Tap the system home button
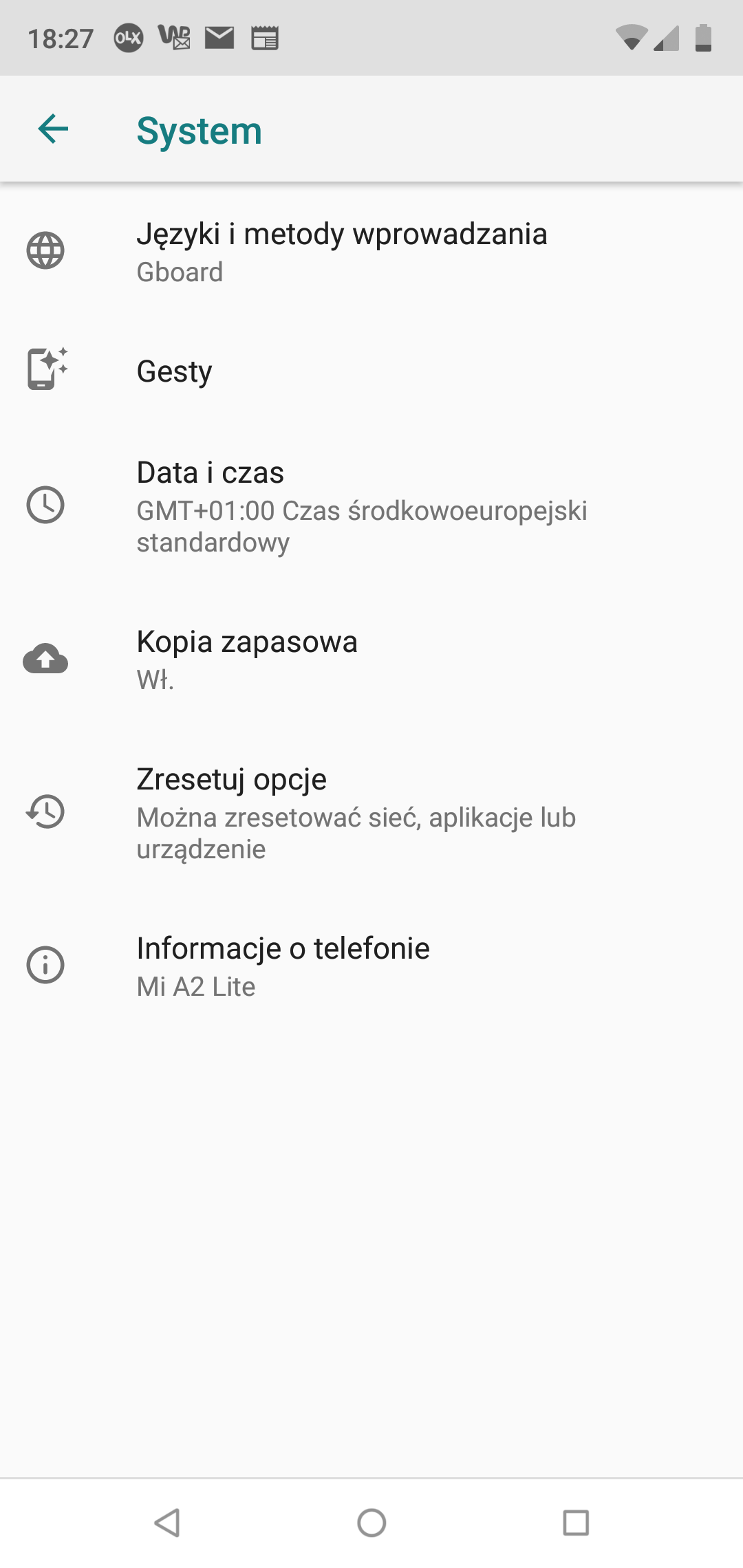 tap(371, 1523)
